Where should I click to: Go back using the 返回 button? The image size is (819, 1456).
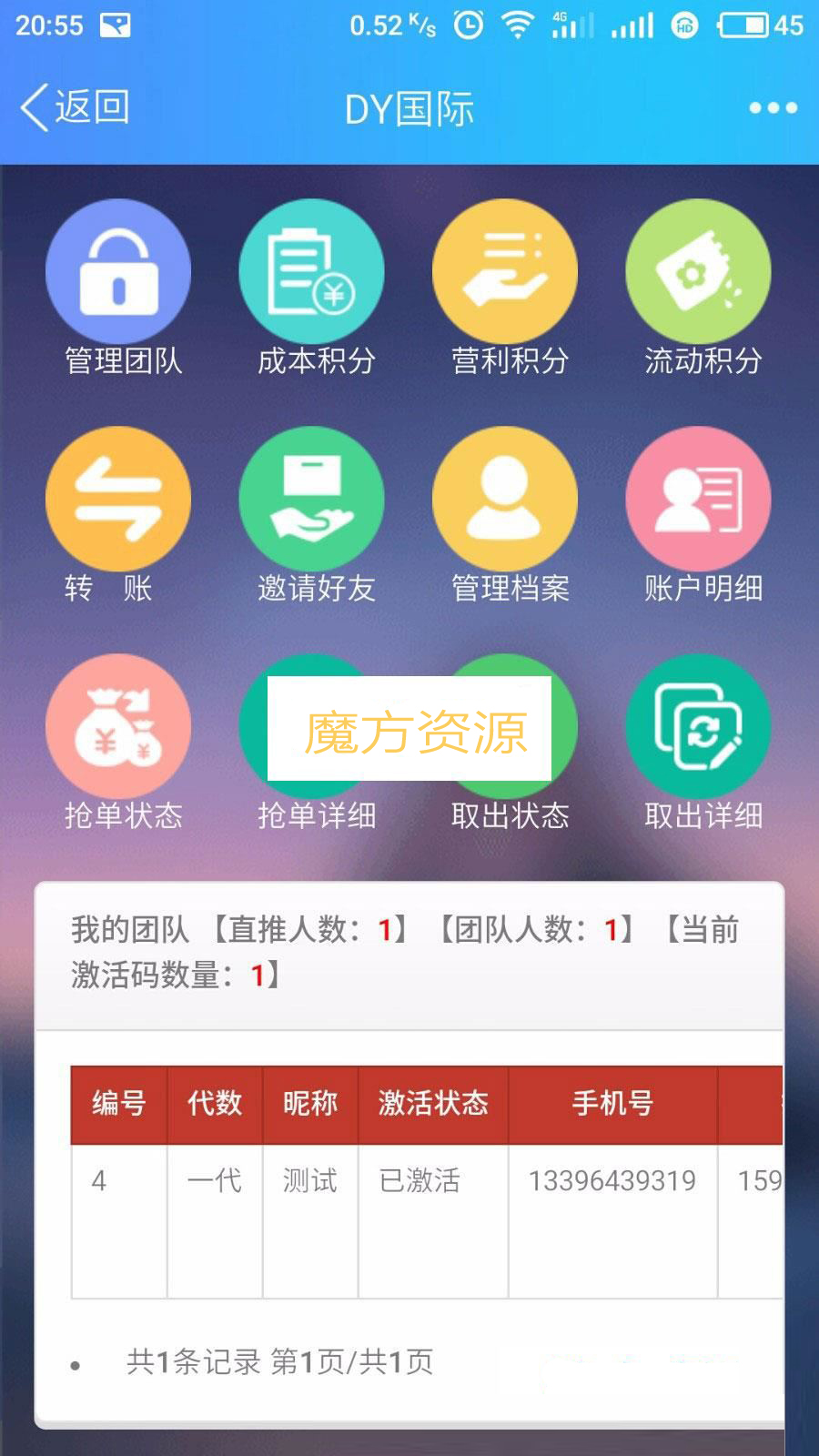point(76,108)
